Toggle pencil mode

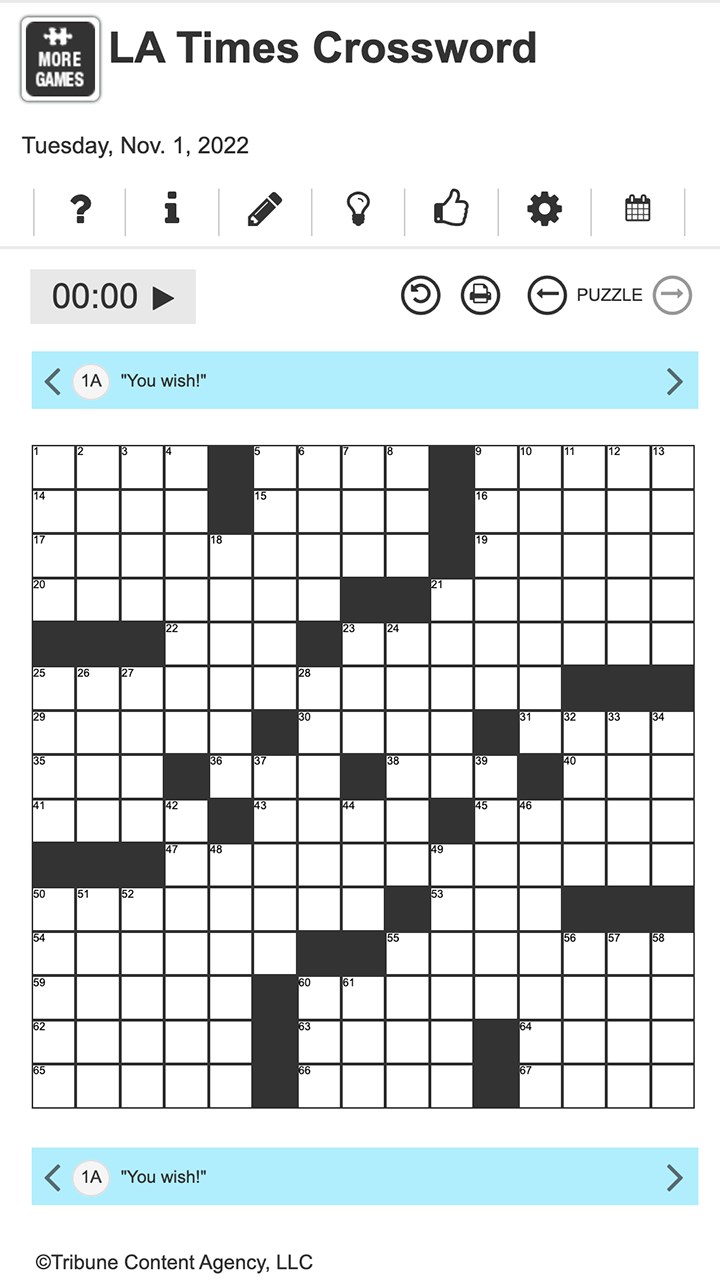[265, 210]
